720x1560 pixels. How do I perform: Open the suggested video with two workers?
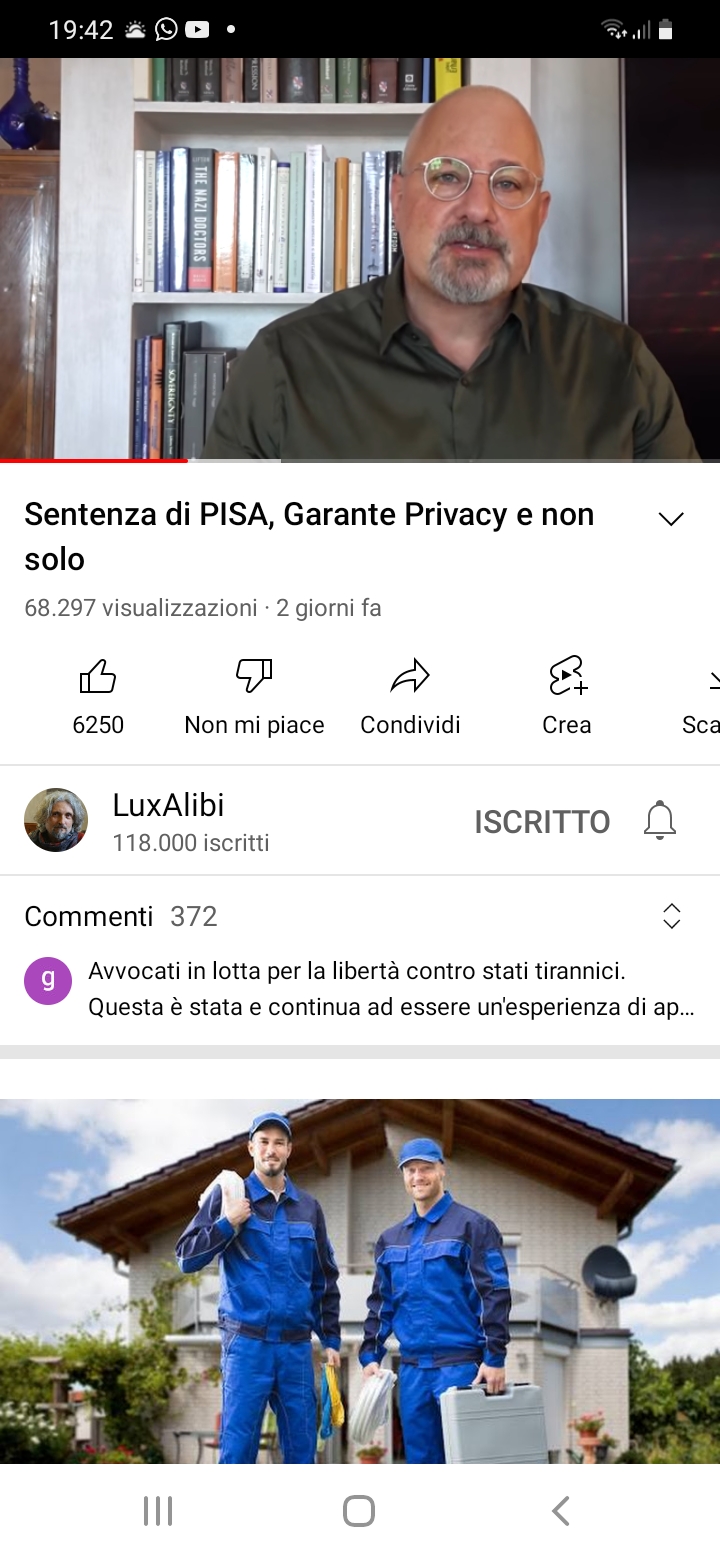click(360, 1280)
